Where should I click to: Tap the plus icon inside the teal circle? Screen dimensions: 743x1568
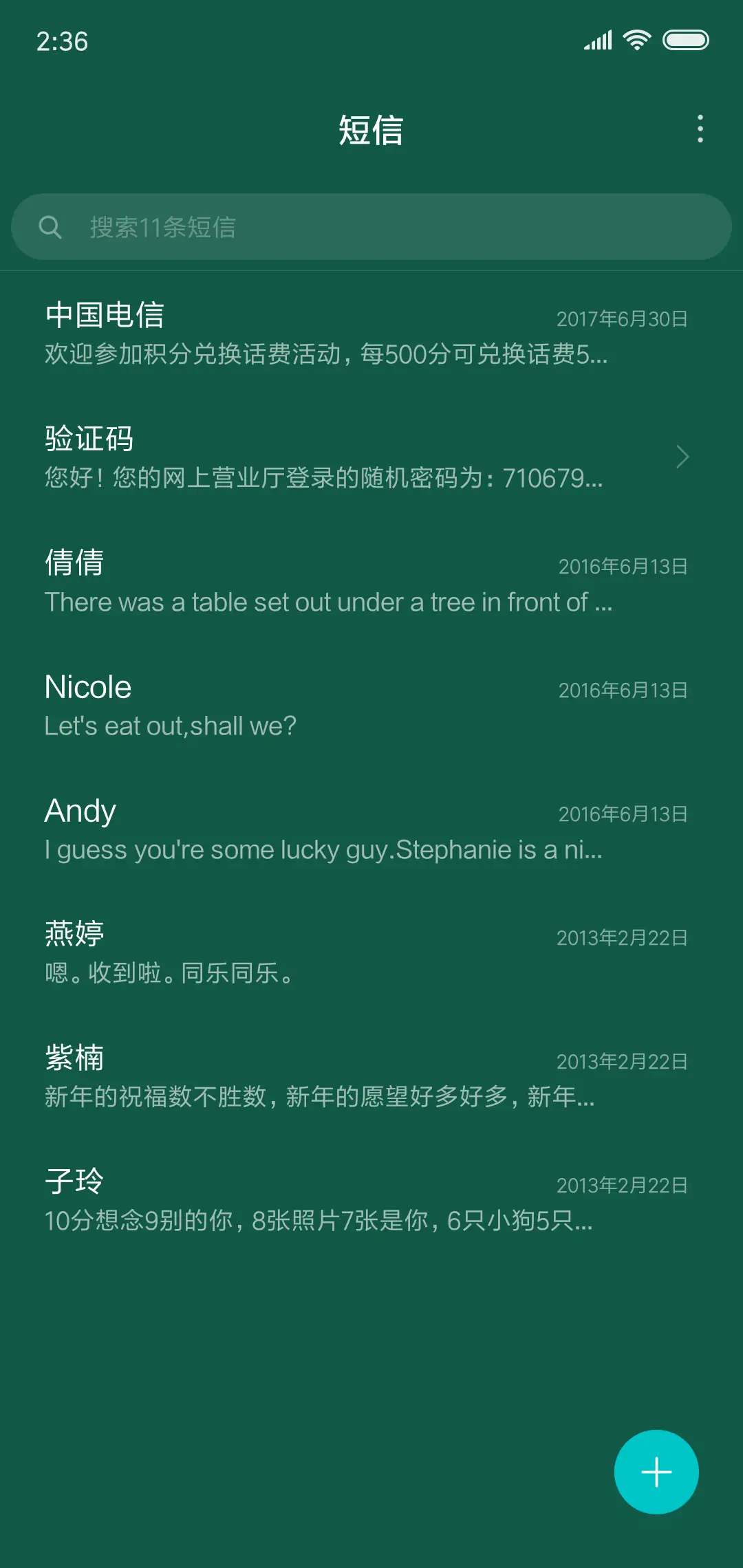point(656,1472)
